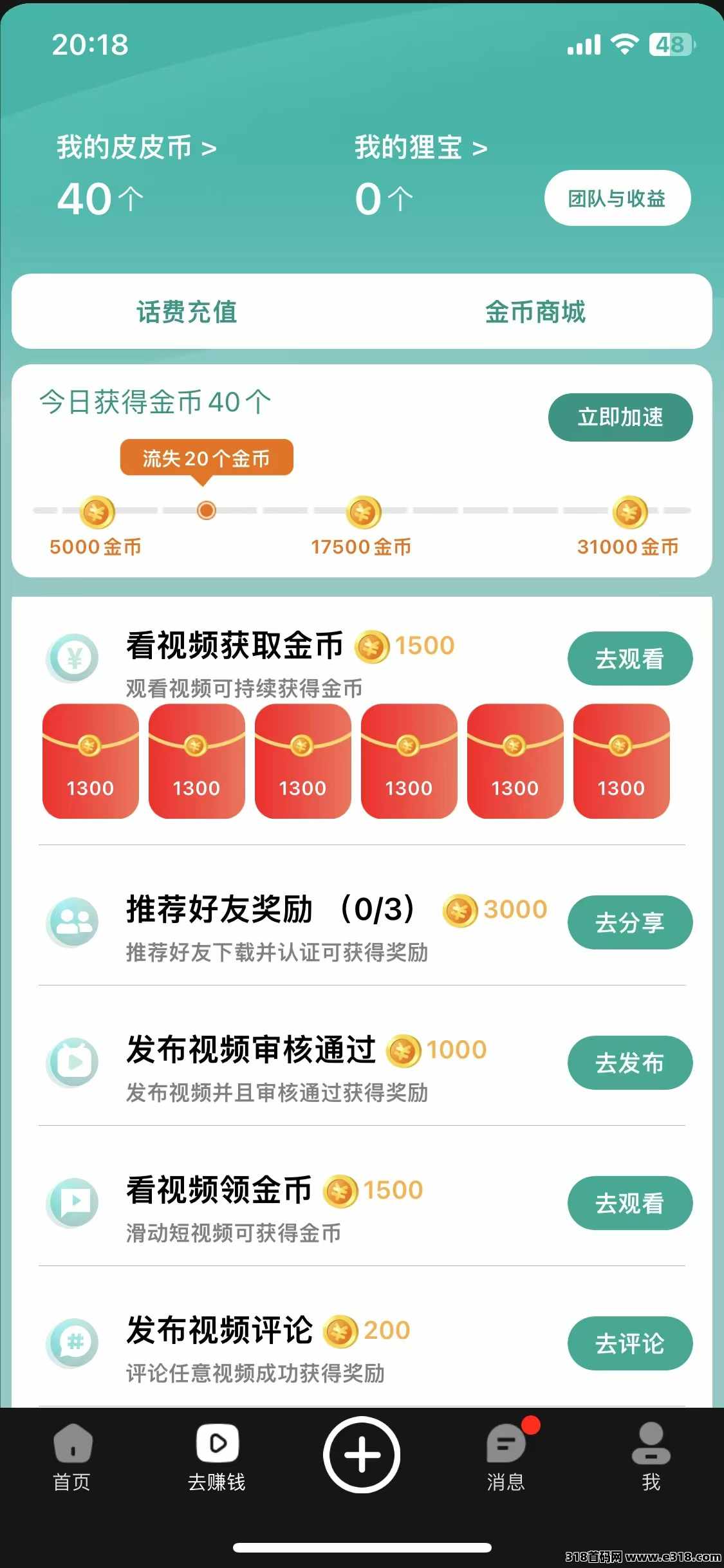The height and width of the screenshot is (1568, 724).
Task: Tap the 17500金币 milestone coin marker
Action: (362, 512)
